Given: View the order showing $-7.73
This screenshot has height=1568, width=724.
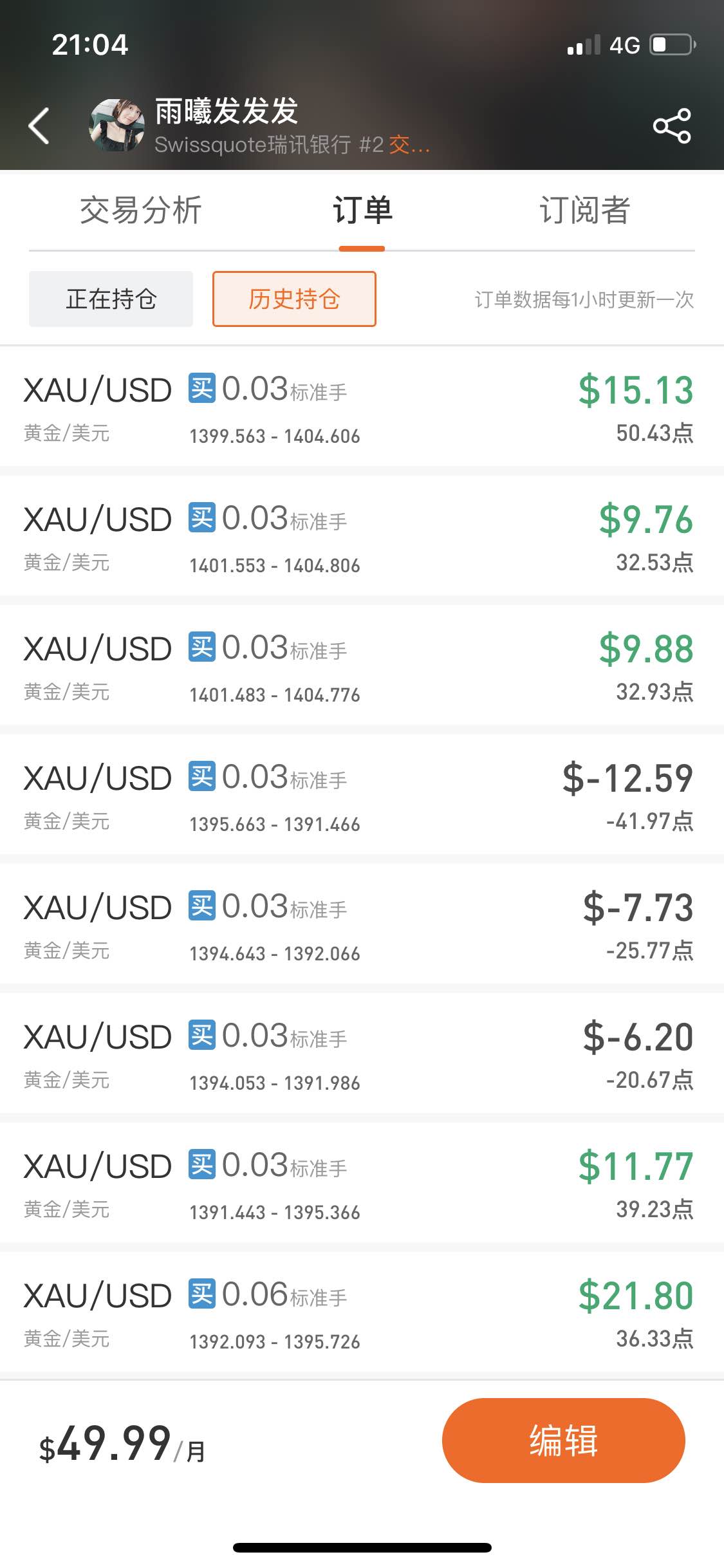Looking at the screenshot, I should pyautogui.click(x=362, y=924).
